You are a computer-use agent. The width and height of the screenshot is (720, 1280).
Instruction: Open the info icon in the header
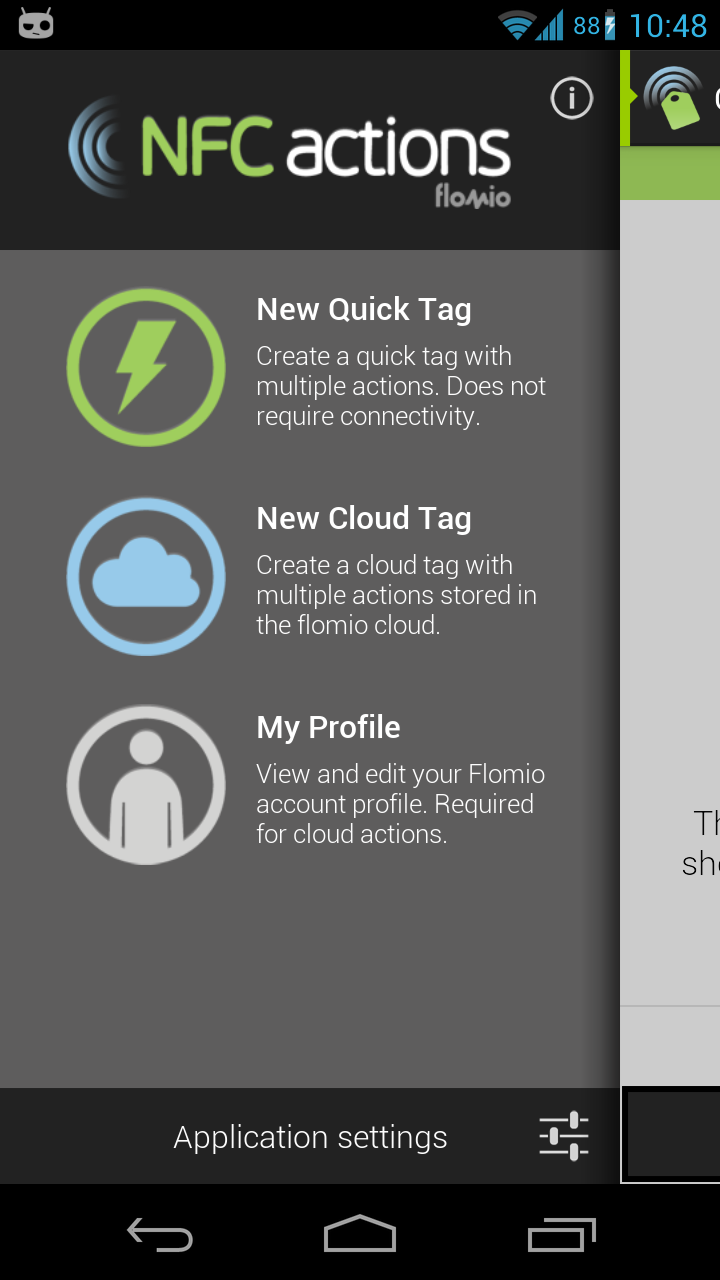(x=572, y=98)
